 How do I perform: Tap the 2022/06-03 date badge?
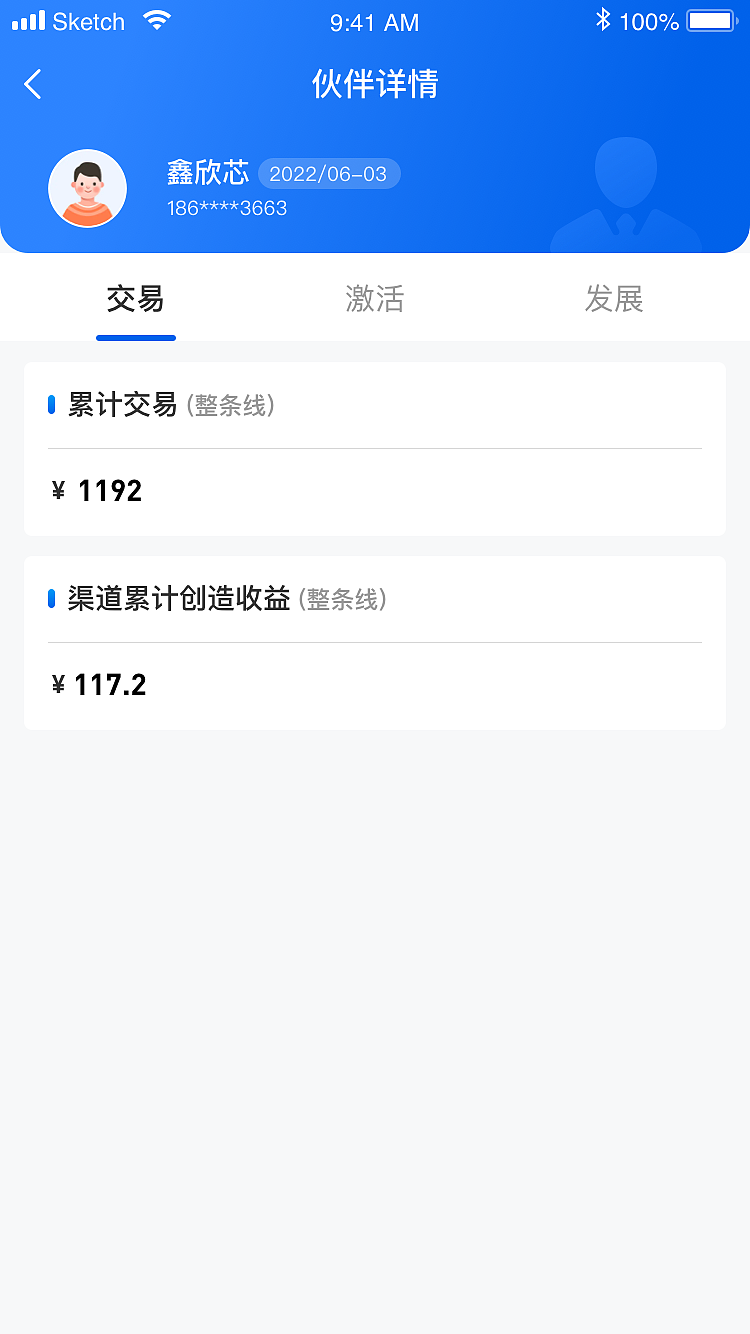click(x=329, y=173)
